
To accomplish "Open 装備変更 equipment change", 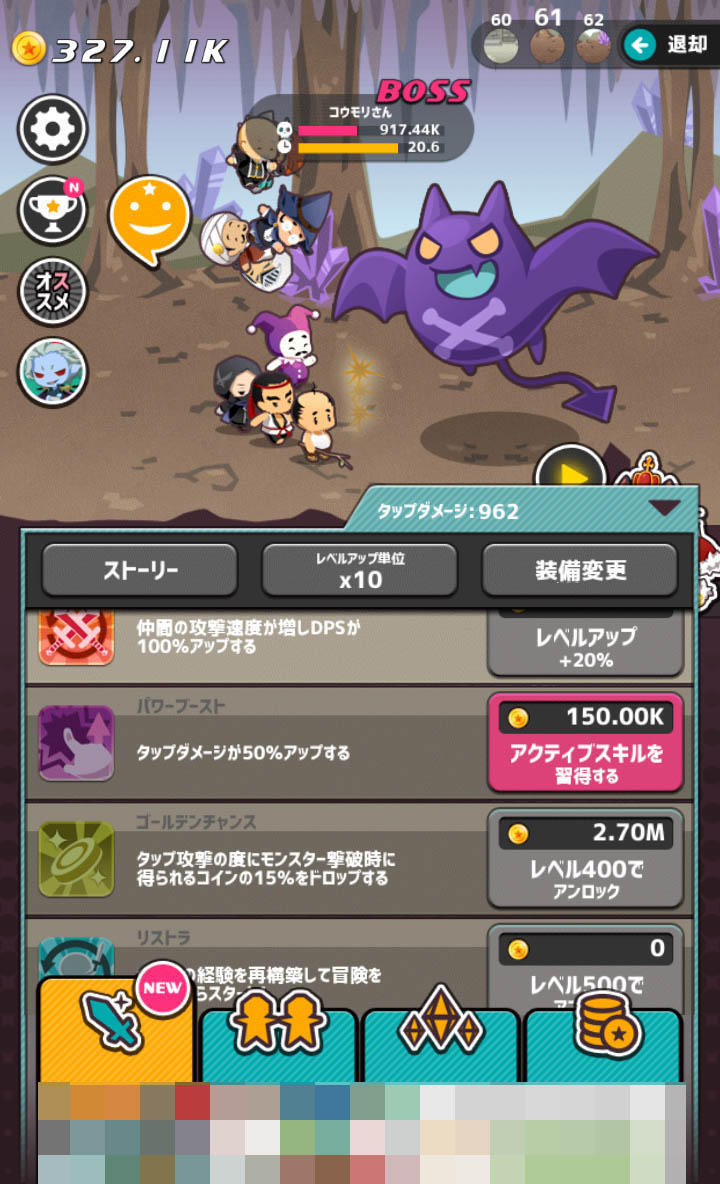I will [580, 570].
